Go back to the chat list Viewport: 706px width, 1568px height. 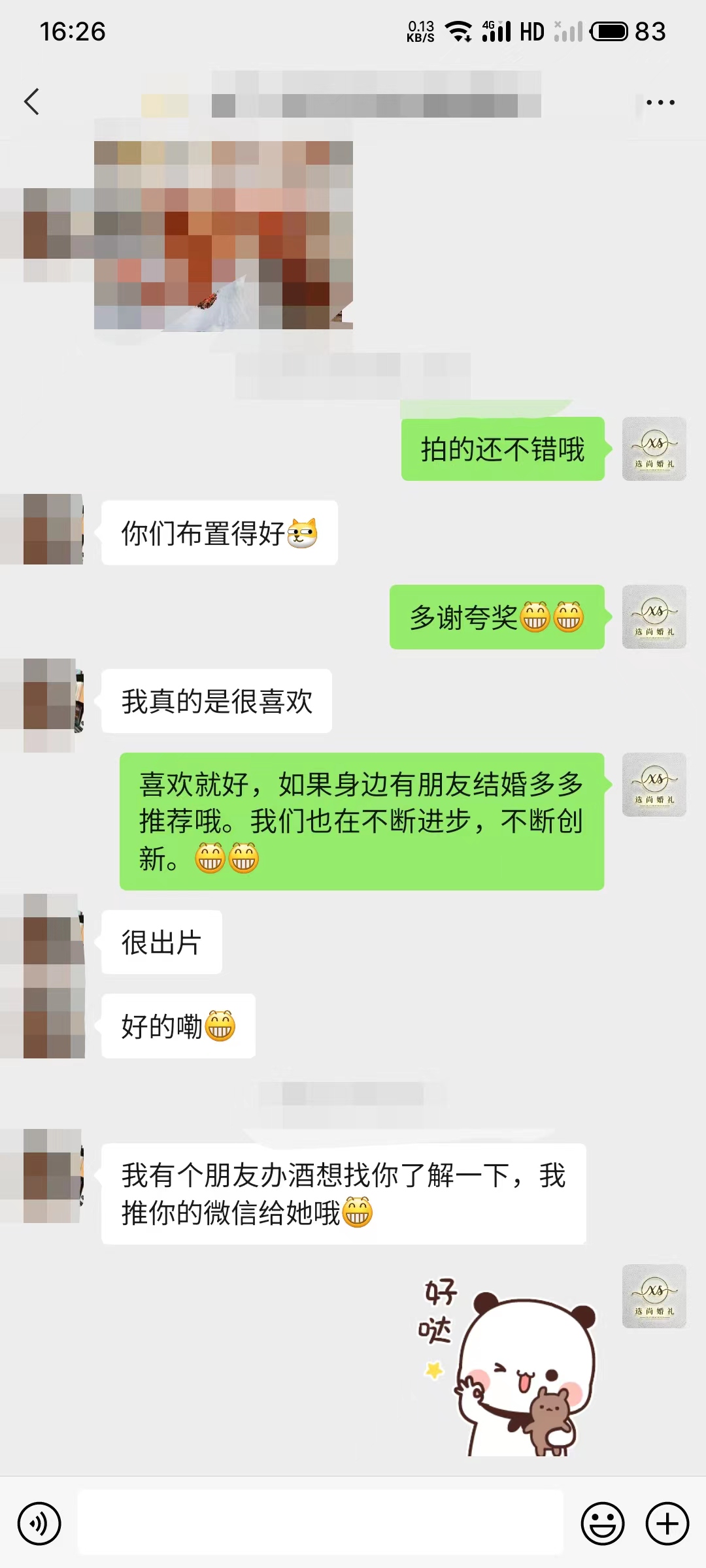31,102
